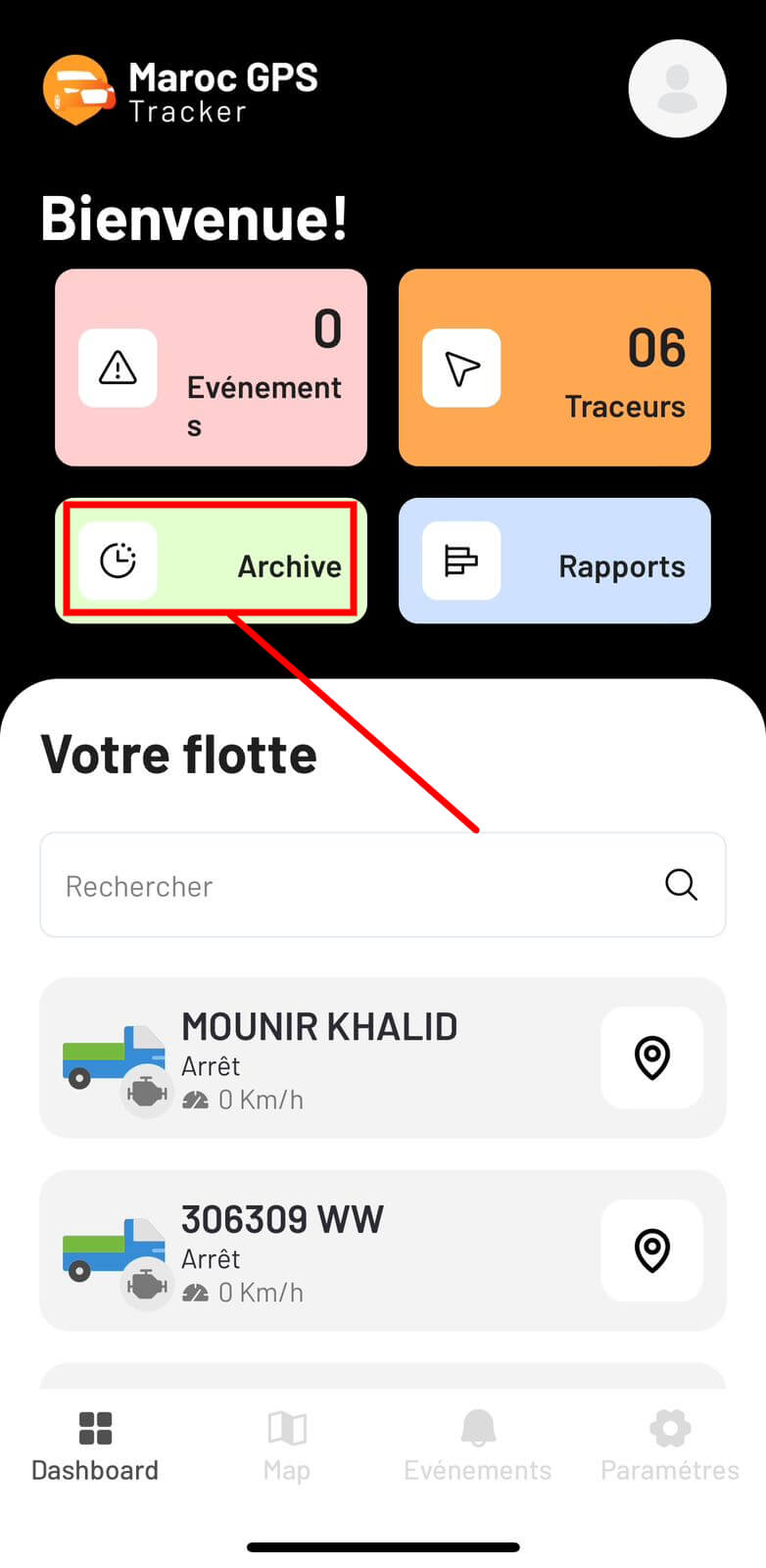766x1568 pixels.
Task: Open the Archive card
Action: pyautogui.click(x=211, y=561)
